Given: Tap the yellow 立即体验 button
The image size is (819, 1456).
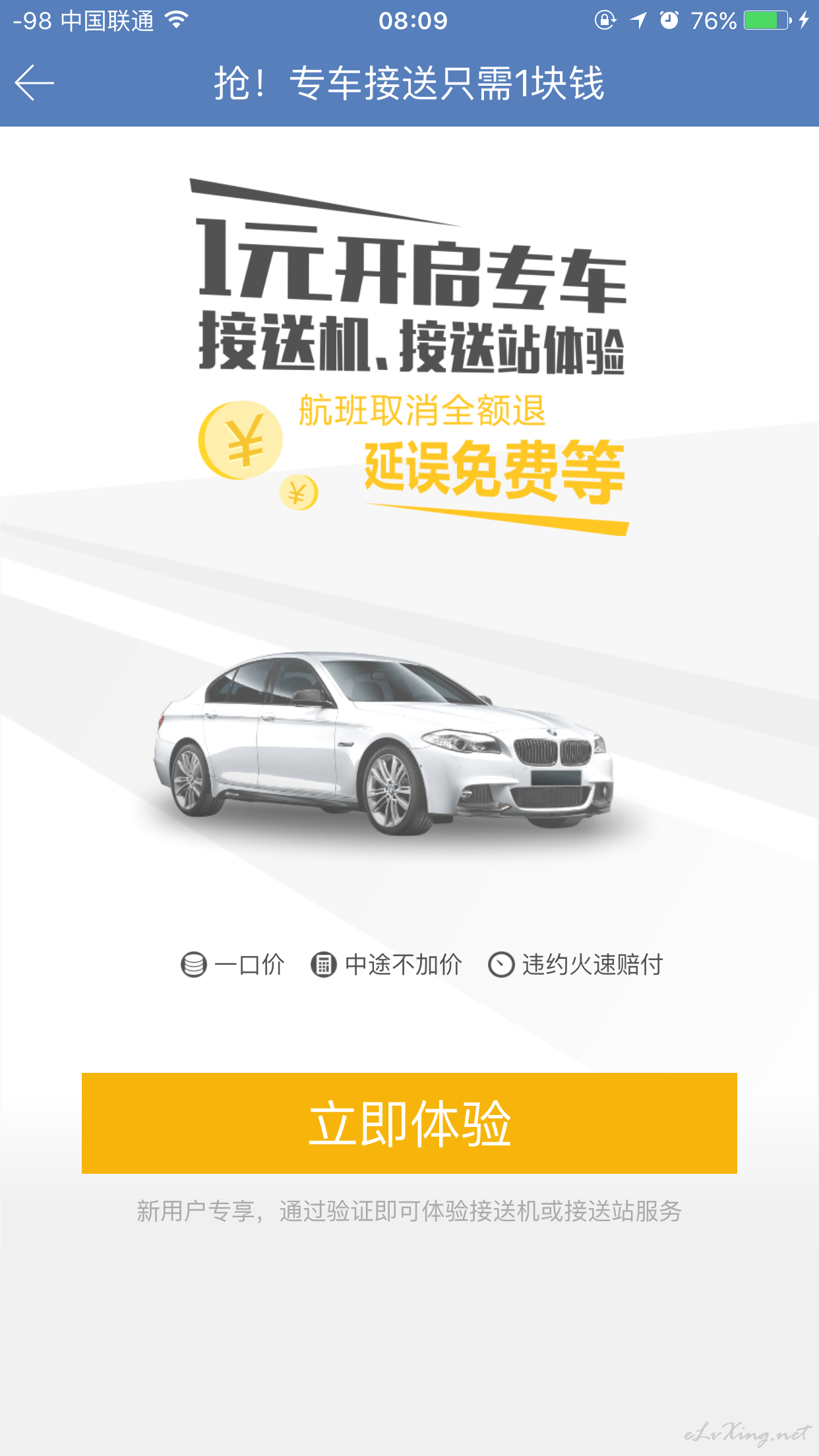Looking at the screenshot, I should tap(409, 1122).
